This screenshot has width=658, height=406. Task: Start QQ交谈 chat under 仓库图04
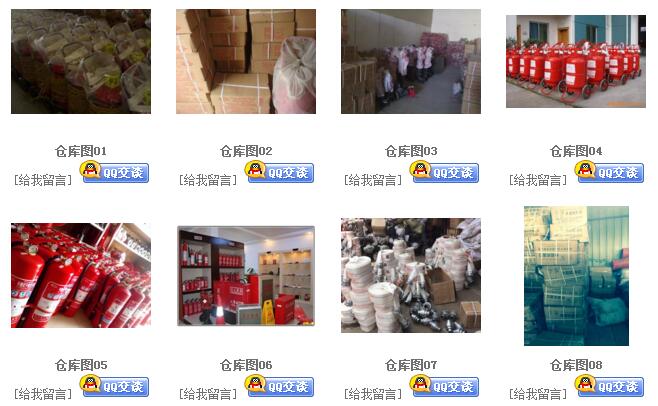pos(610,172)
